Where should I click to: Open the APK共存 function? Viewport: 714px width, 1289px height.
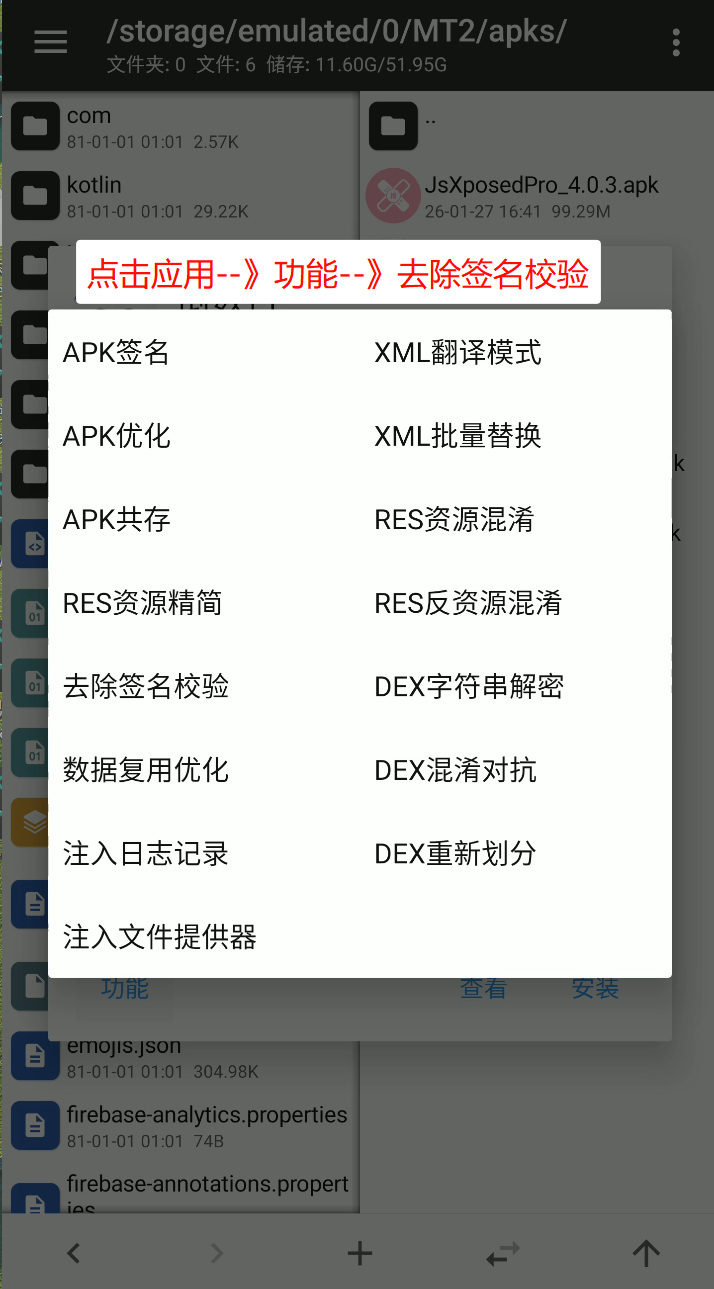[x=117, y=519]
